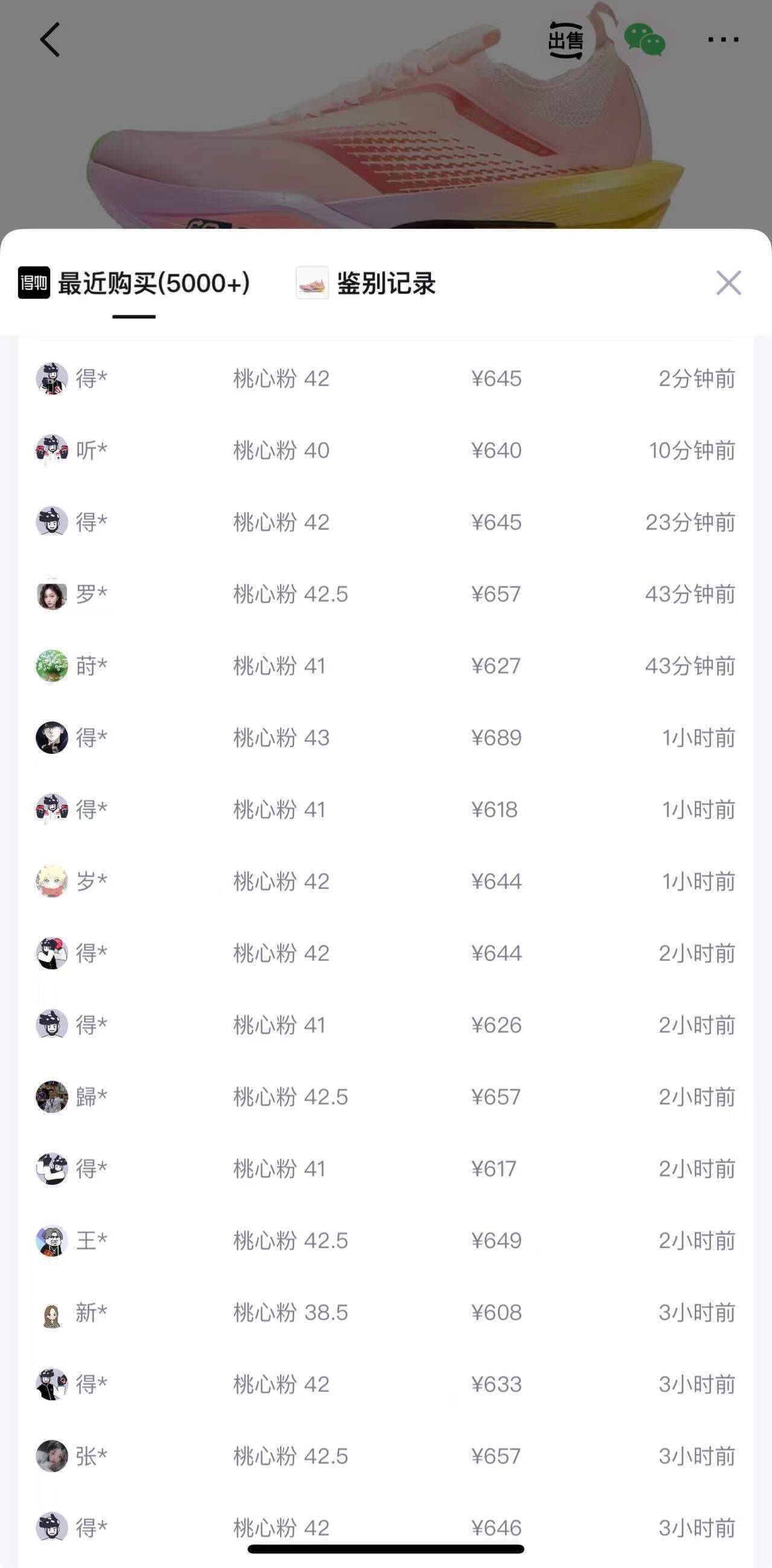Close the purchase records panel
The height and width of the screenshot is (1568, 772).
[x=728, y=283]
